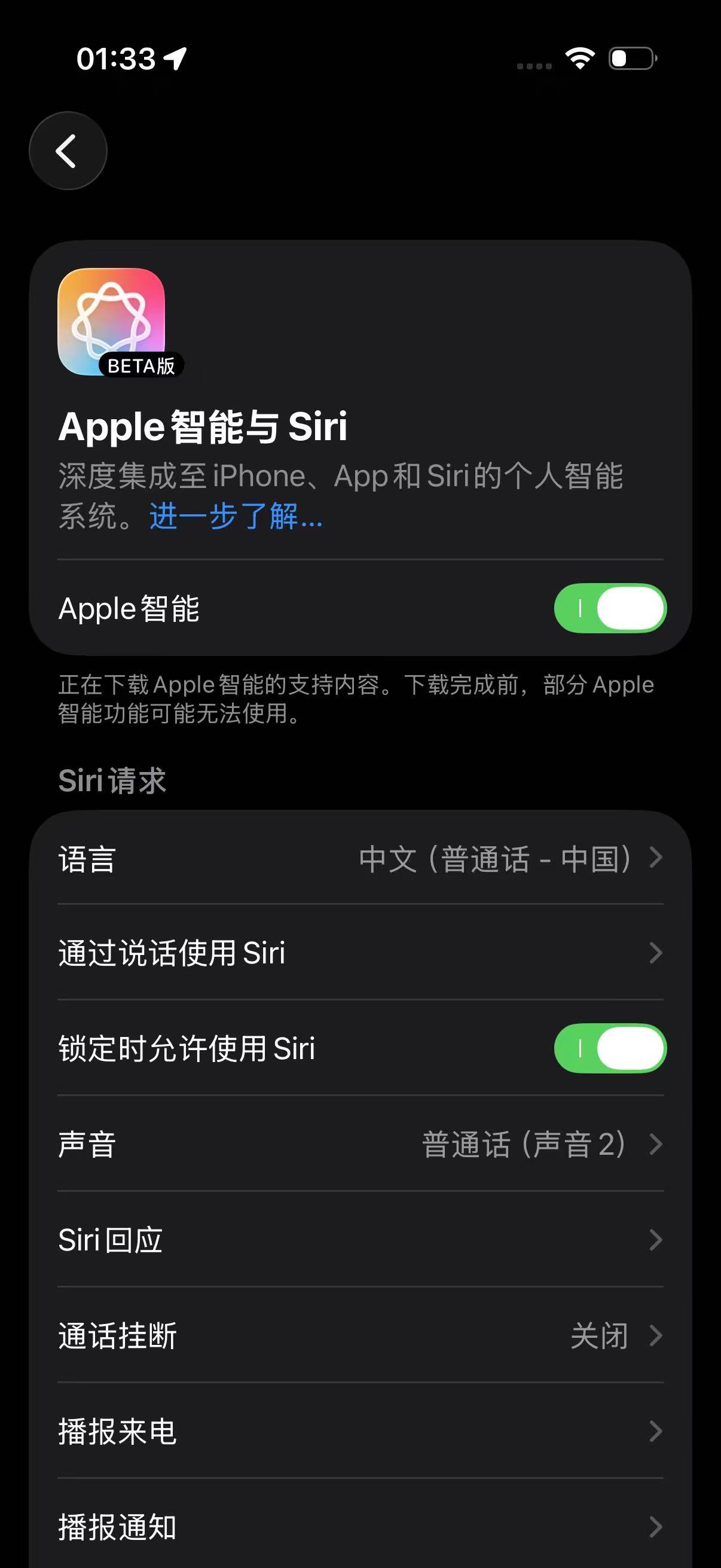
Task: Tap the BETA版 badge on the app icon
Action: click(x=142, y=366)
